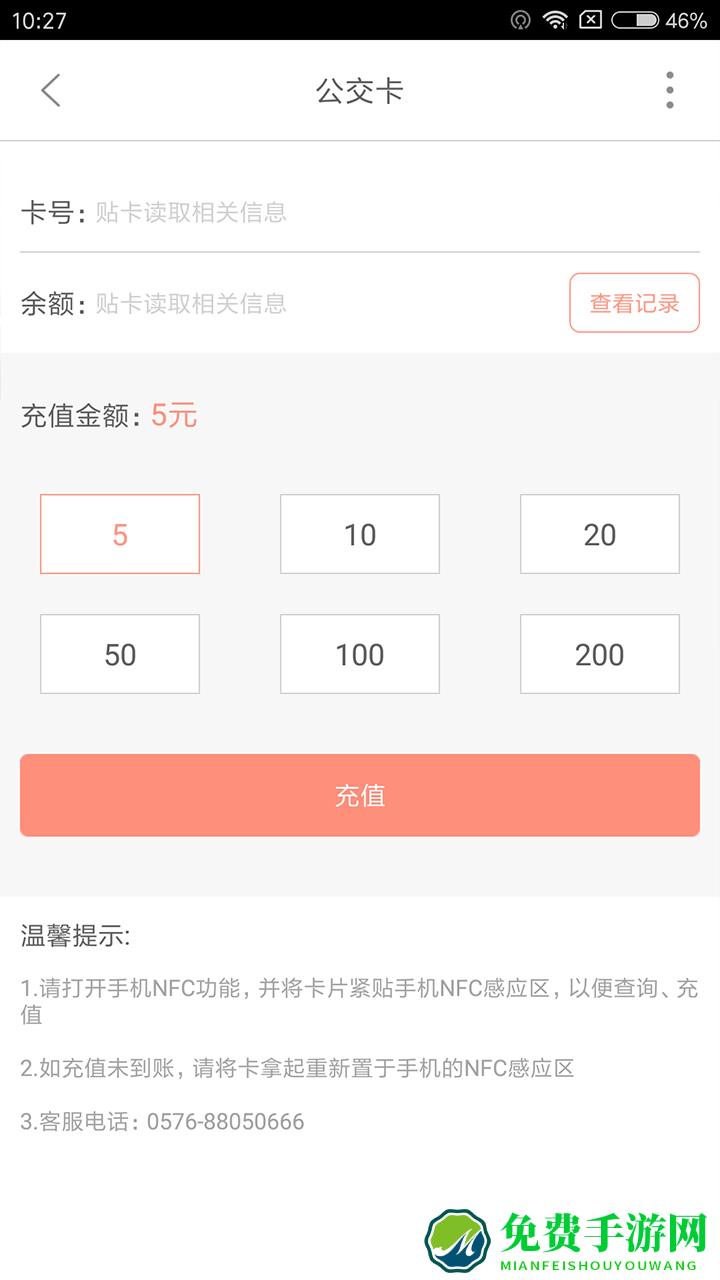Choose the 50 yuan amount option
720x1280 pixels.
(119, 654)
